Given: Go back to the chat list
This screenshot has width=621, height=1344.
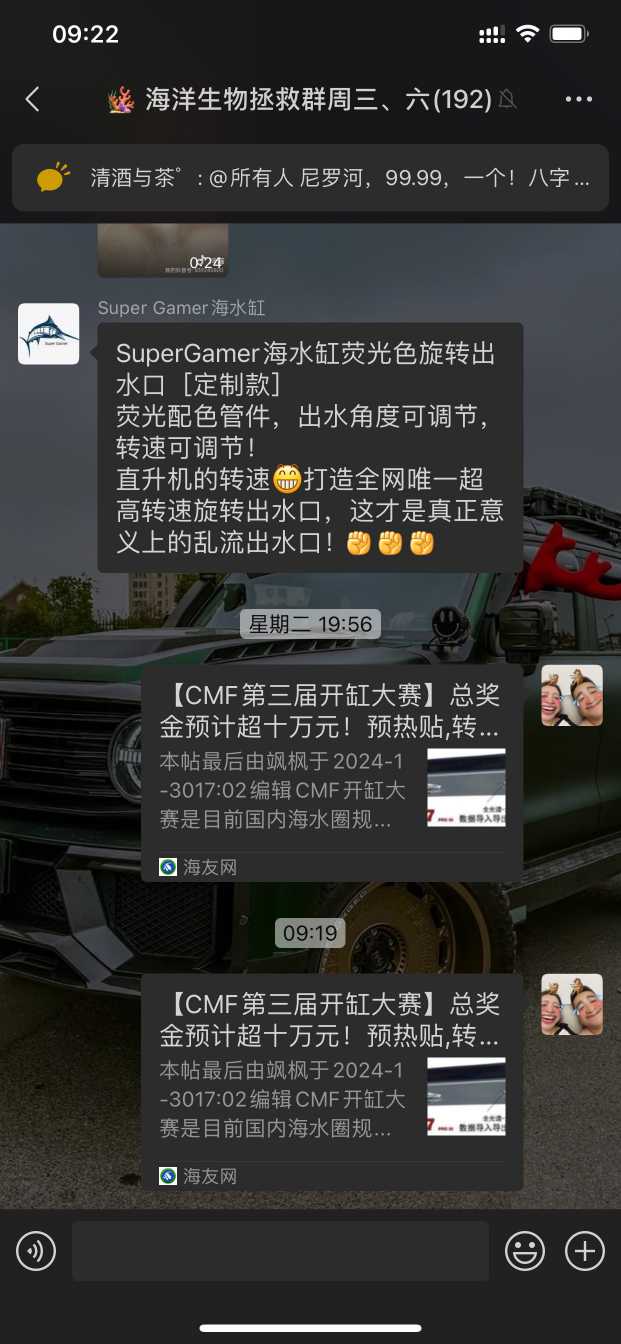Looking at the screenshot, I should tap(33, 99).
